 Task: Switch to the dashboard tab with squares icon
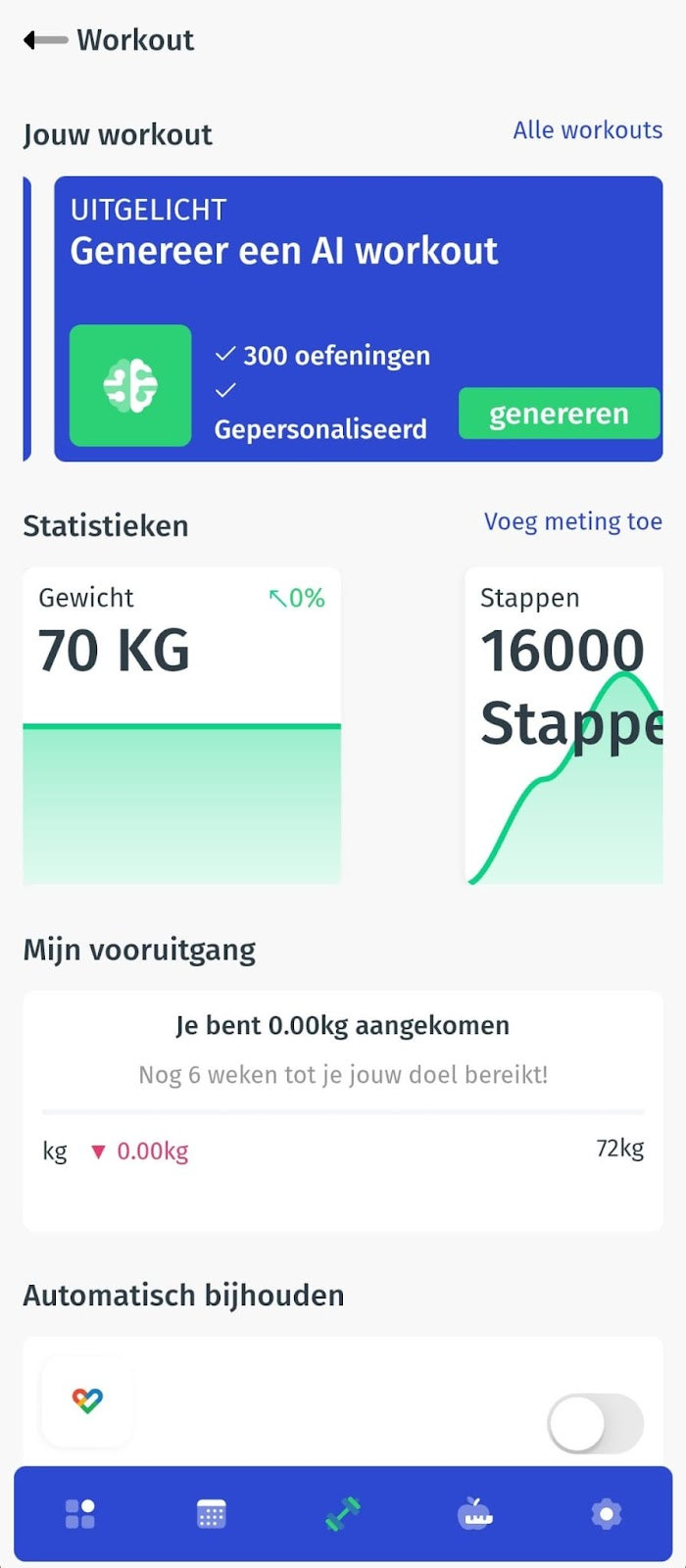coord(80,1513)
